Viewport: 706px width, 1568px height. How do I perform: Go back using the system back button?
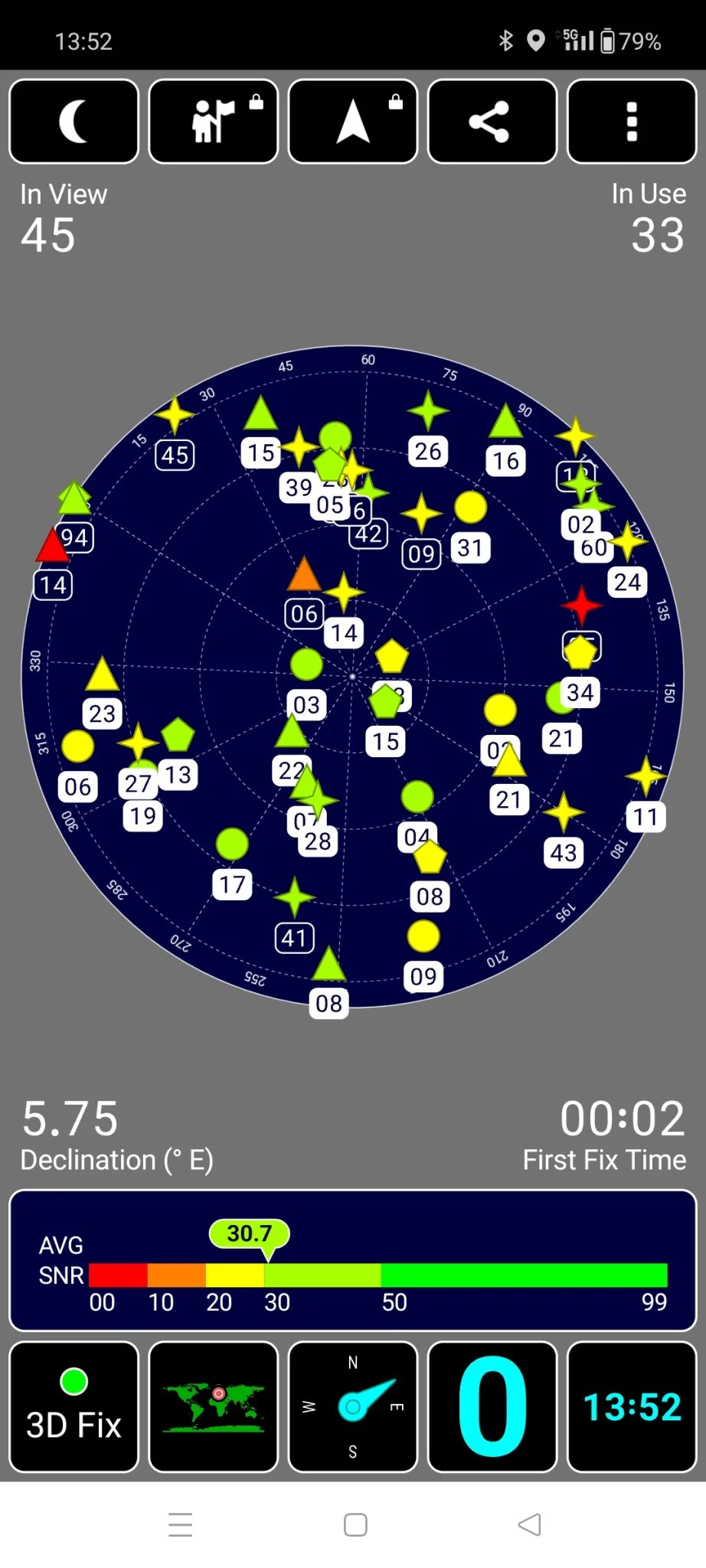pyautogui.click(x=529, y=1524)
